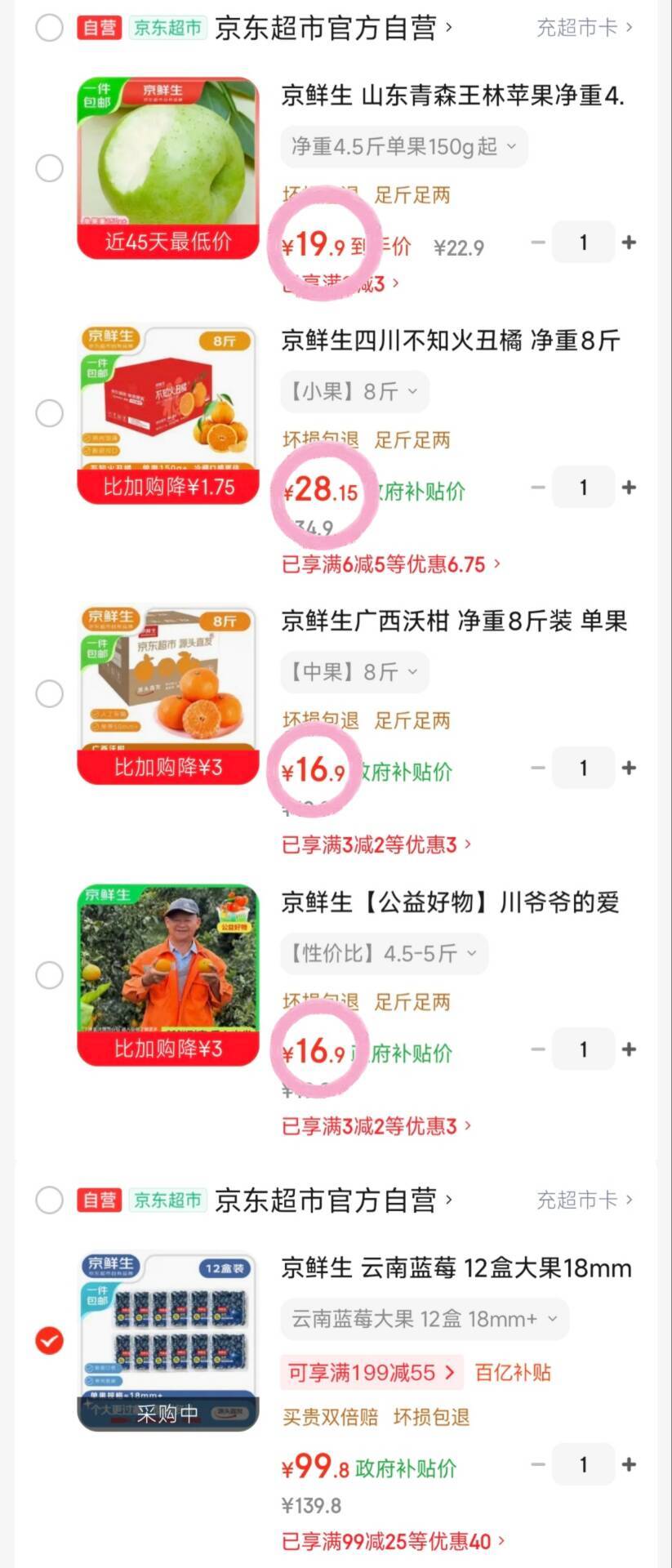The image size is (672, 1568).
Task: Select the 山东青森王林苹果 item checkbox
Action: coord(50,168)
